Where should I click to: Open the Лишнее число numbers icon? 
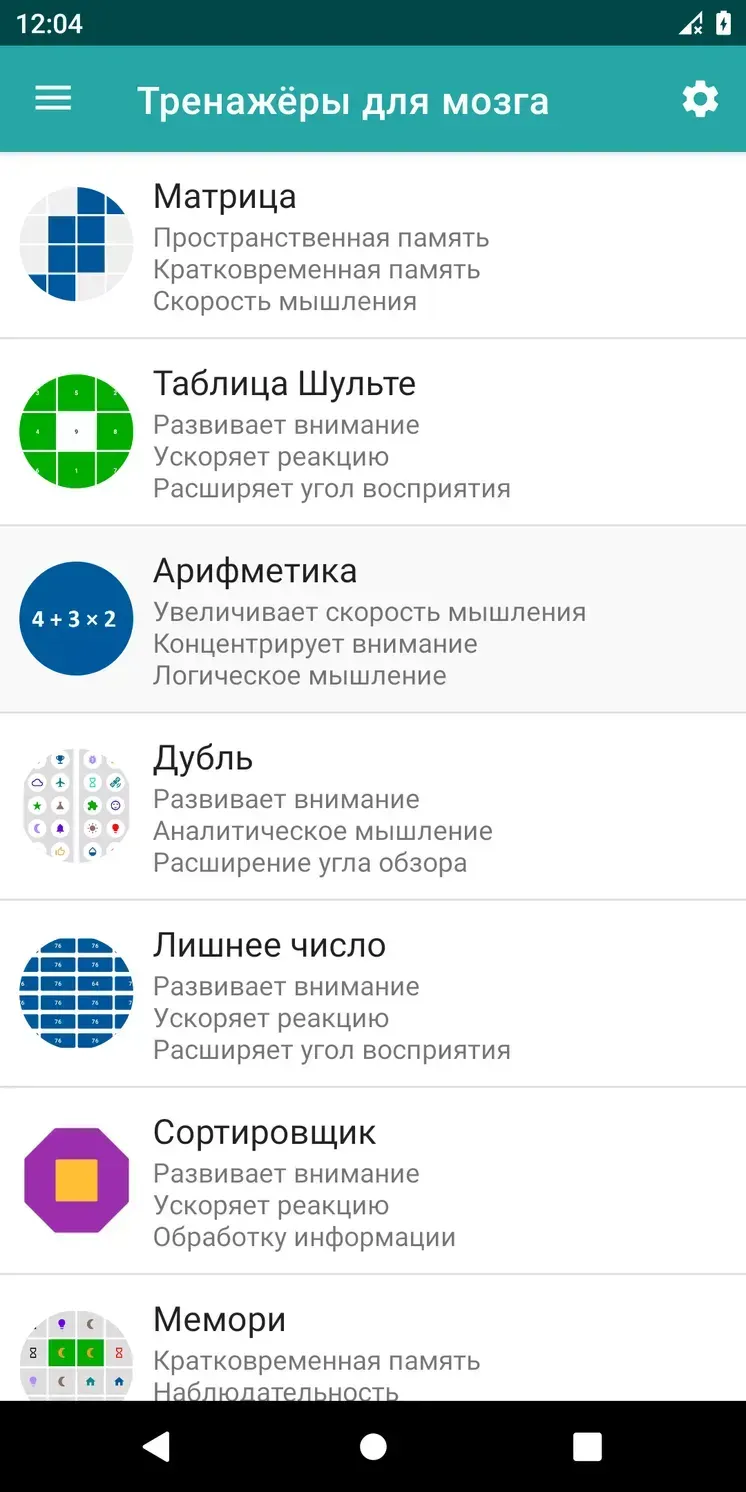pos(76,993)
